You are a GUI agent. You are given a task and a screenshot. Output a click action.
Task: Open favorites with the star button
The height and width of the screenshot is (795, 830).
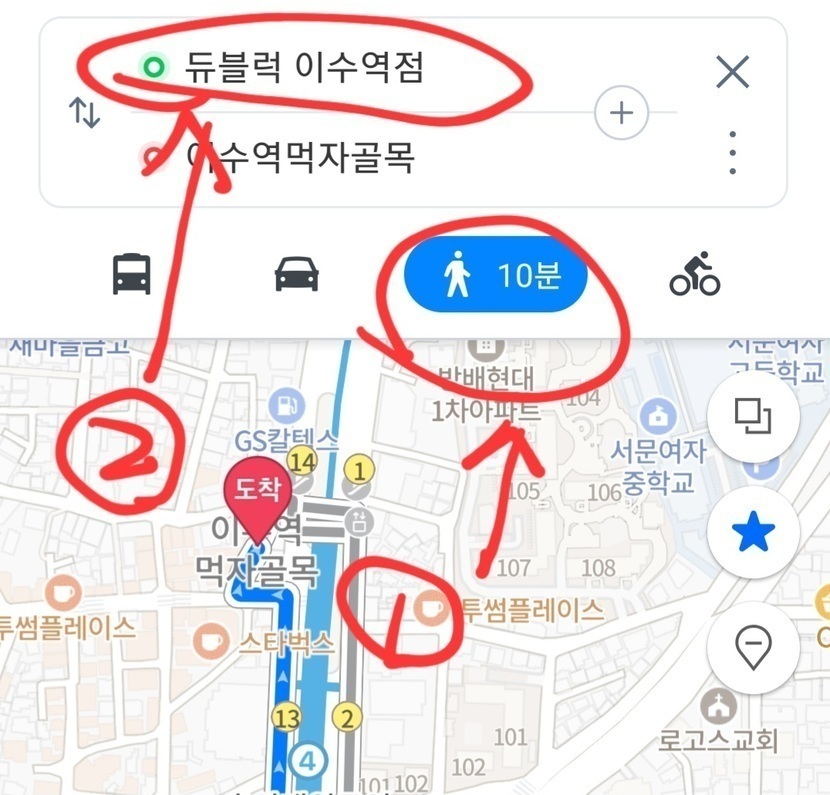tap(753, 535)
